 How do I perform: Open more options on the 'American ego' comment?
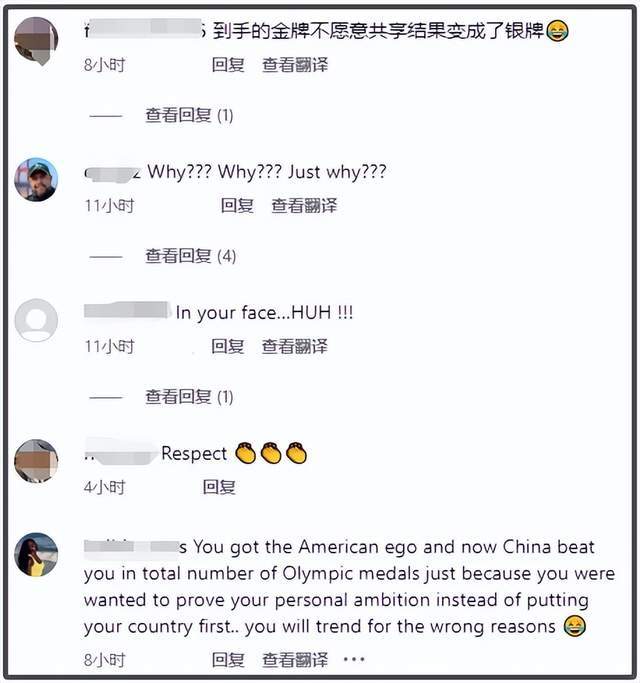click(x=354, y=661)
